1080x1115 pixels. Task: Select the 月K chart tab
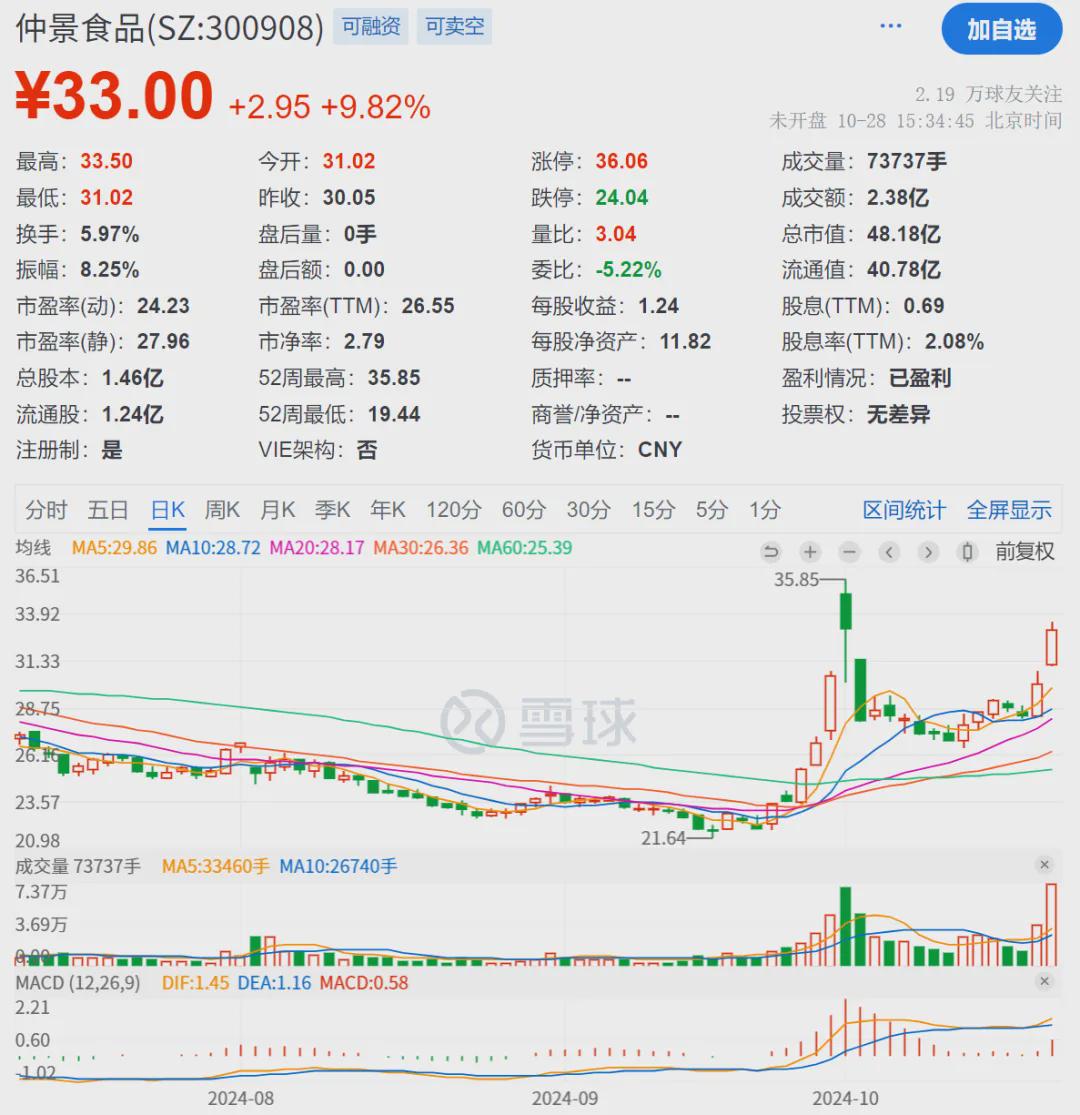click(x=277, y=510)
